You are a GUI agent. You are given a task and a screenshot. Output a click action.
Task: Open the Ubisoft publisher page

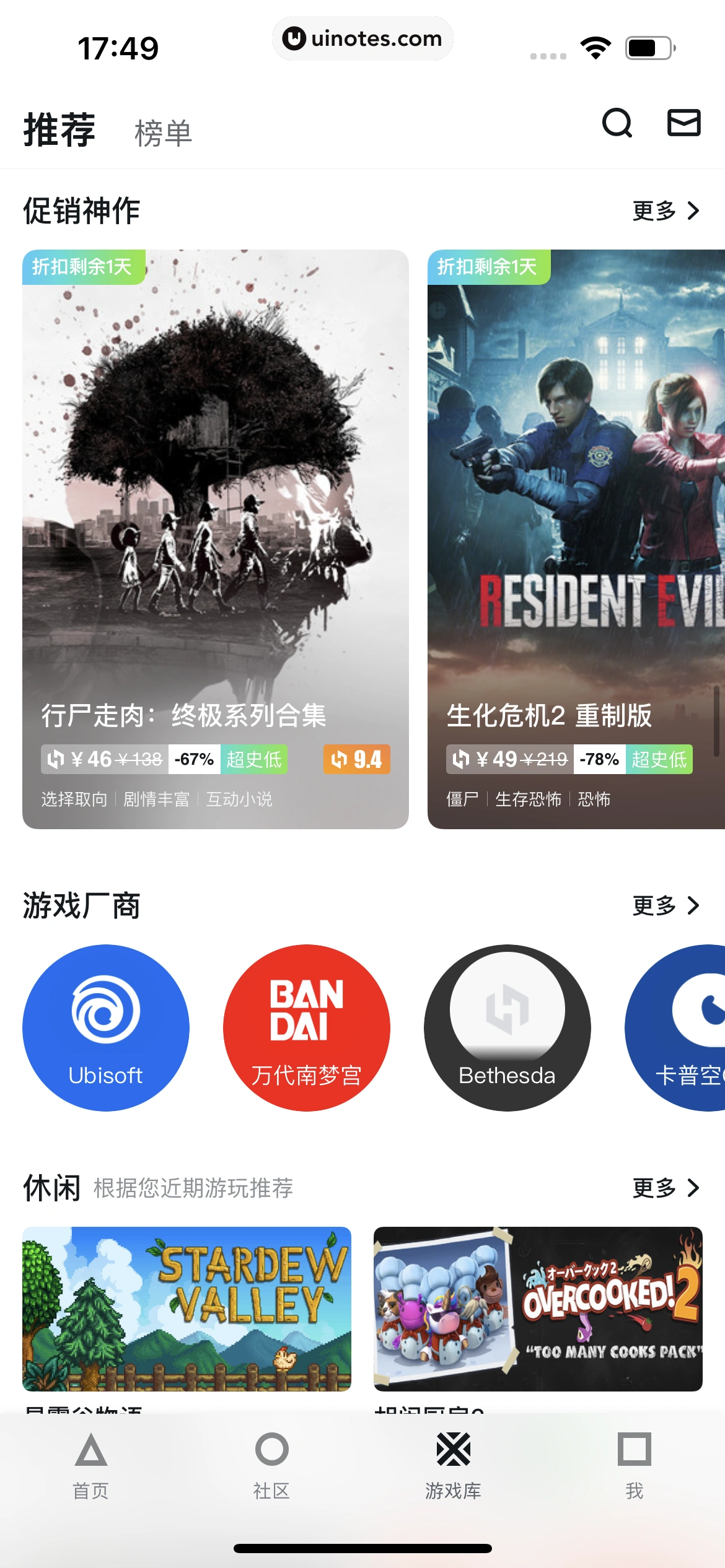pyautogui.click(x=106, y=1028)
